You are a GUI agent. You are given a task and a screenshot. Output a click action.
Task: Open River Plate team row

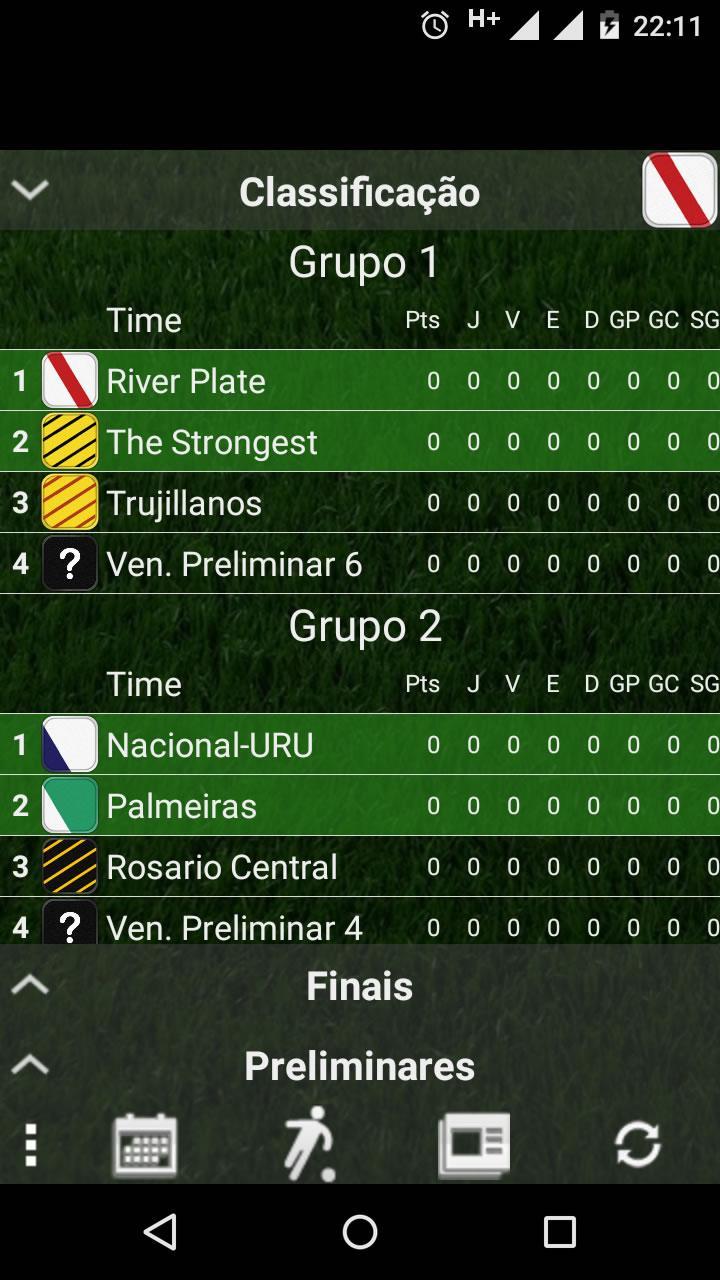point(186,381)
